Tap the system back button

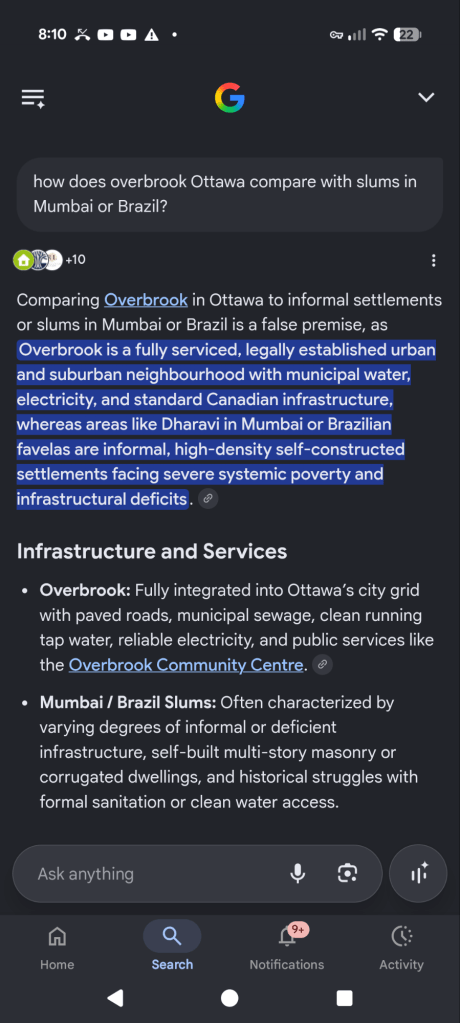pos(115,998)
